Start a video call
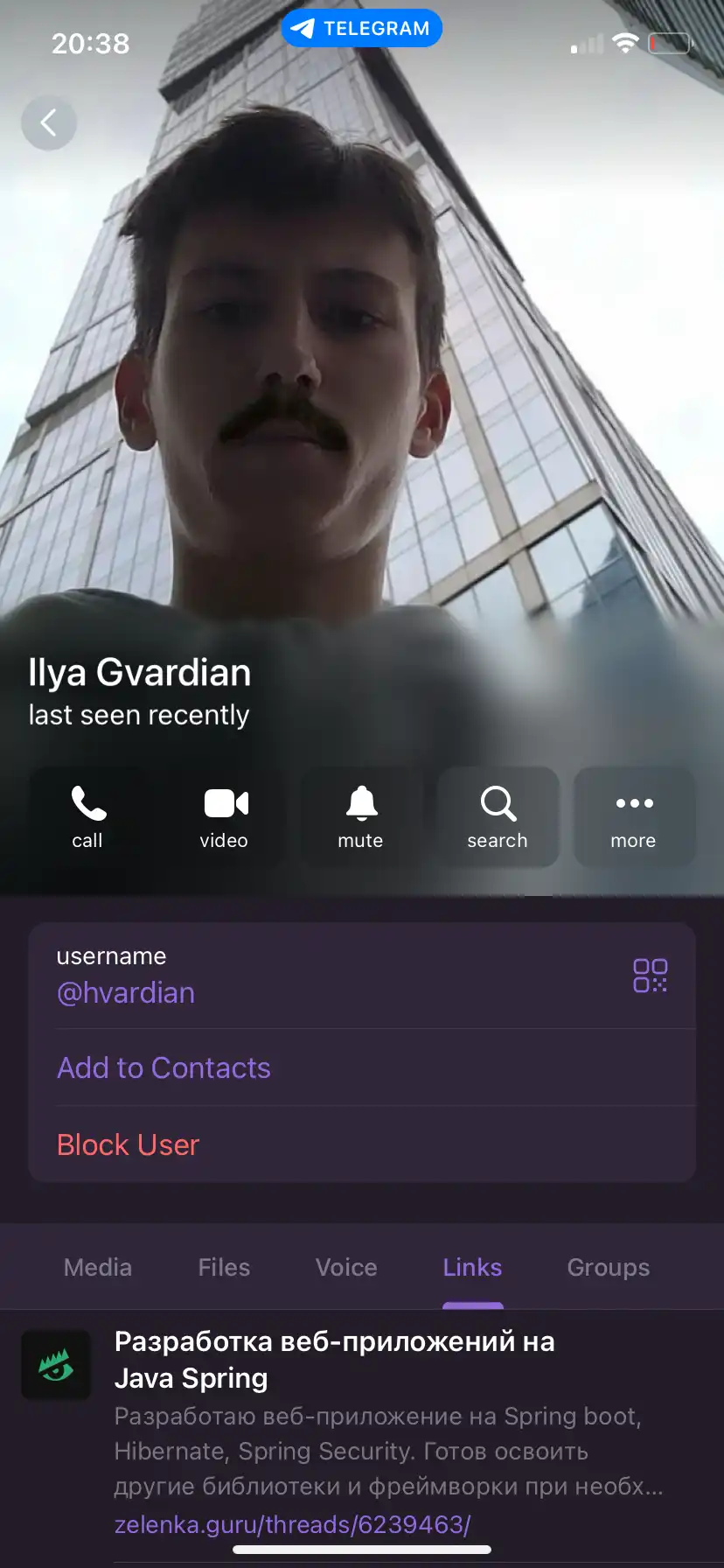Viewport: 724px width, 1568px height. [224, 817]
